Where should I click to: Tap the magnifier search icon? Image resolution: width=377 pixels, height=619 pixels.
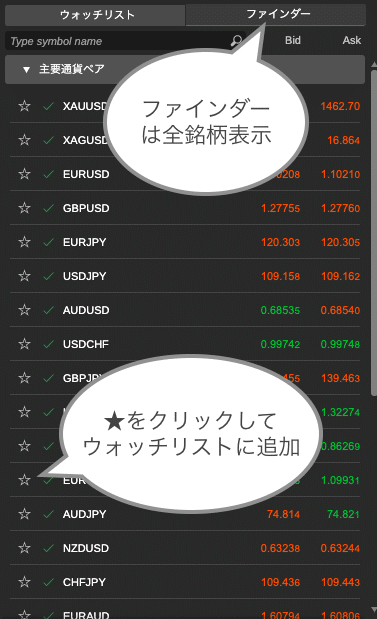click(x=236, y=41)
